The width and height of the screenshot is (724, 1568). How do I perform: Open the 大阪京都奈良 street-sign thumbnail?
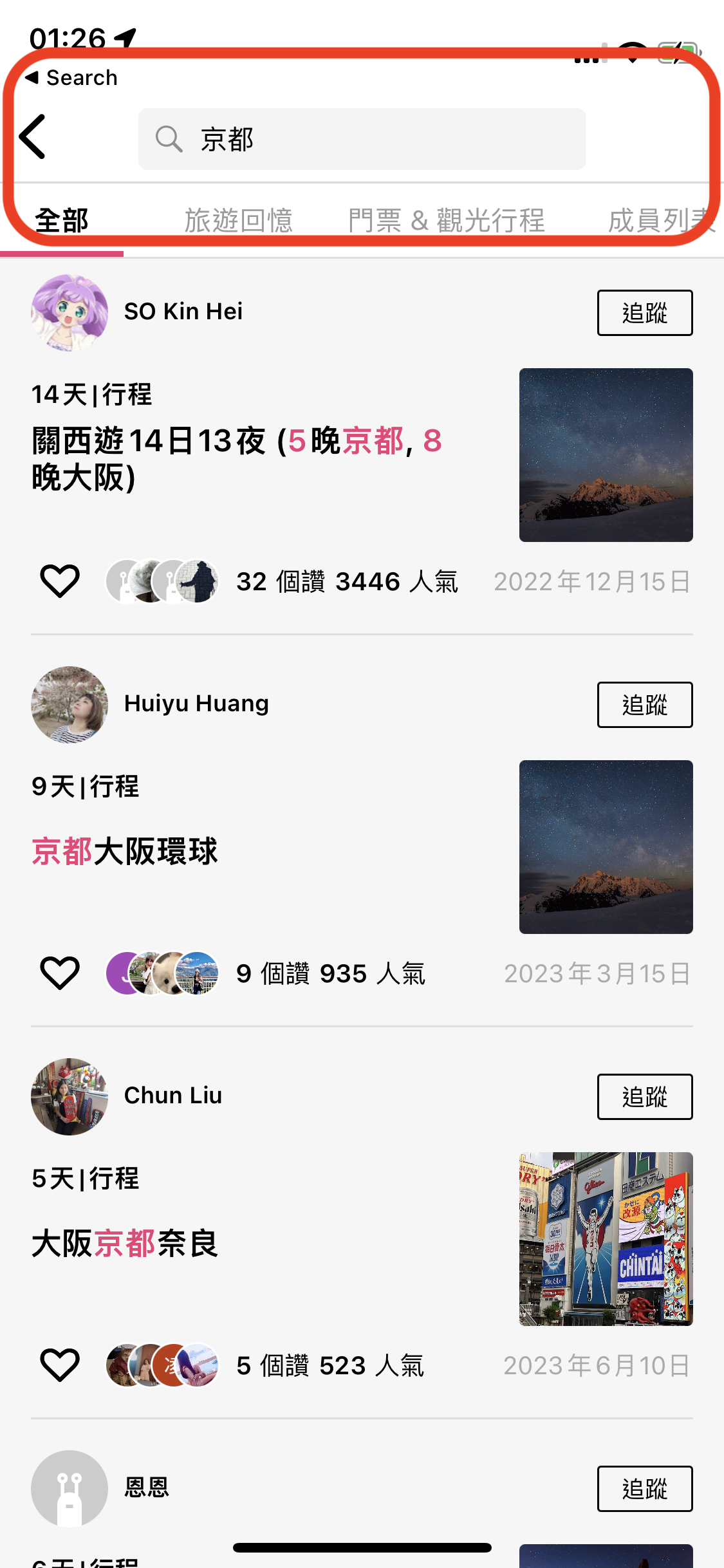click(605, 1240)
